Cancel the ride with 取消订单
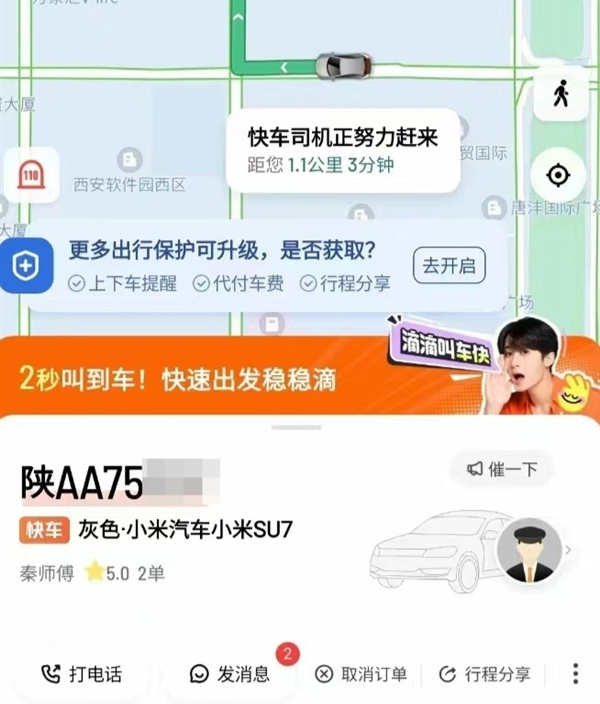600x704 pixels. (x=361, y=674)
